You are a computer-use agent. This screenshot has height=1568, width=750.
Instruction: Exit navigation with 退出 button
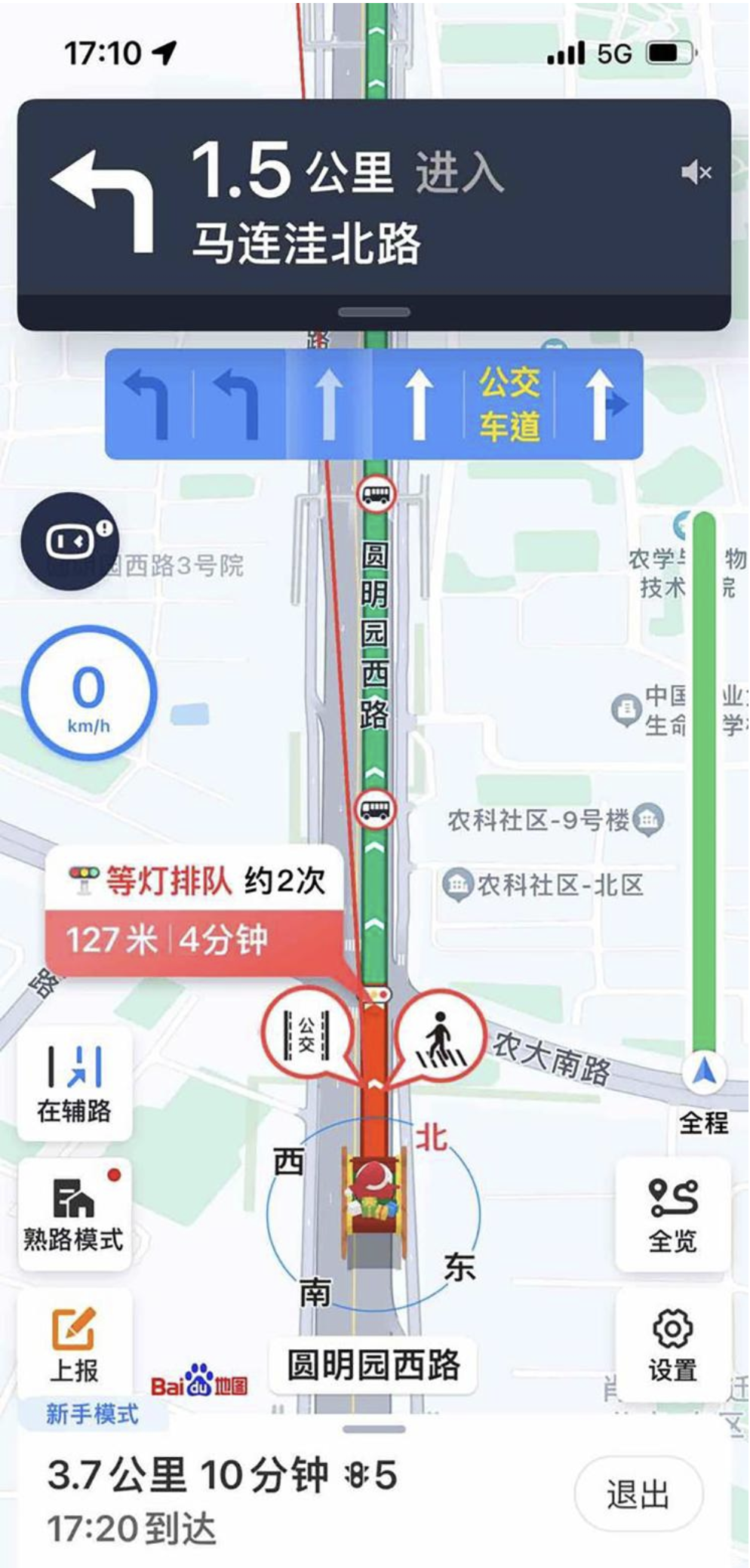pyautogui.click(x=638, y=1494)
